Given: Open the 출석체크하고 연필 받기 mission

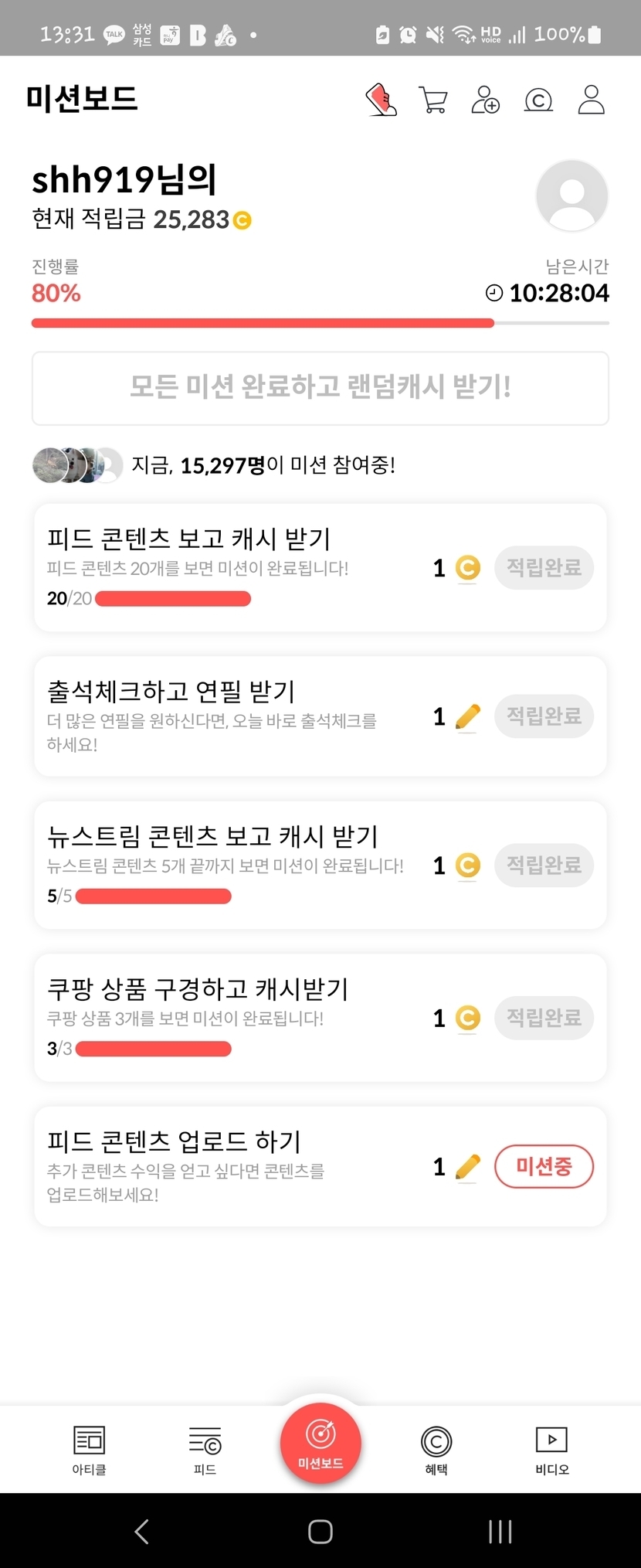Looking at the screenshot, I should tap(232, 716).
